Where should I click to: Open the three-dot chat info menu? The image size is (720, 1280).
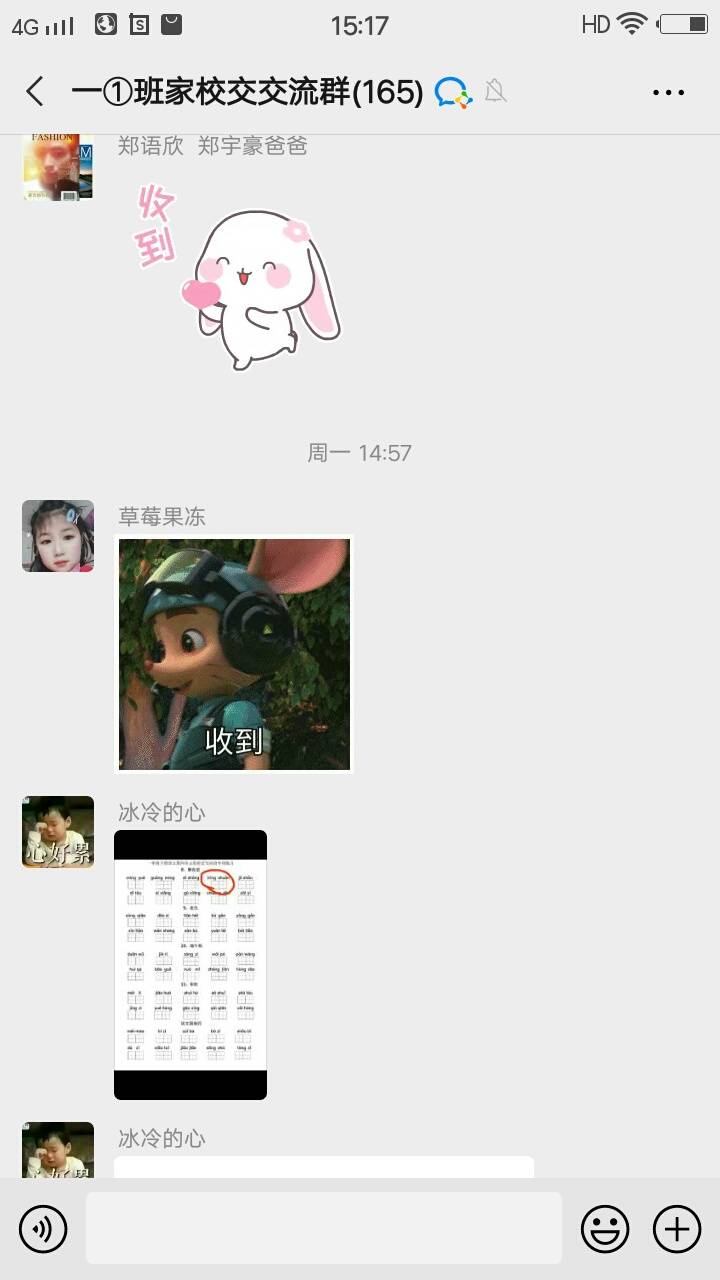668,92
